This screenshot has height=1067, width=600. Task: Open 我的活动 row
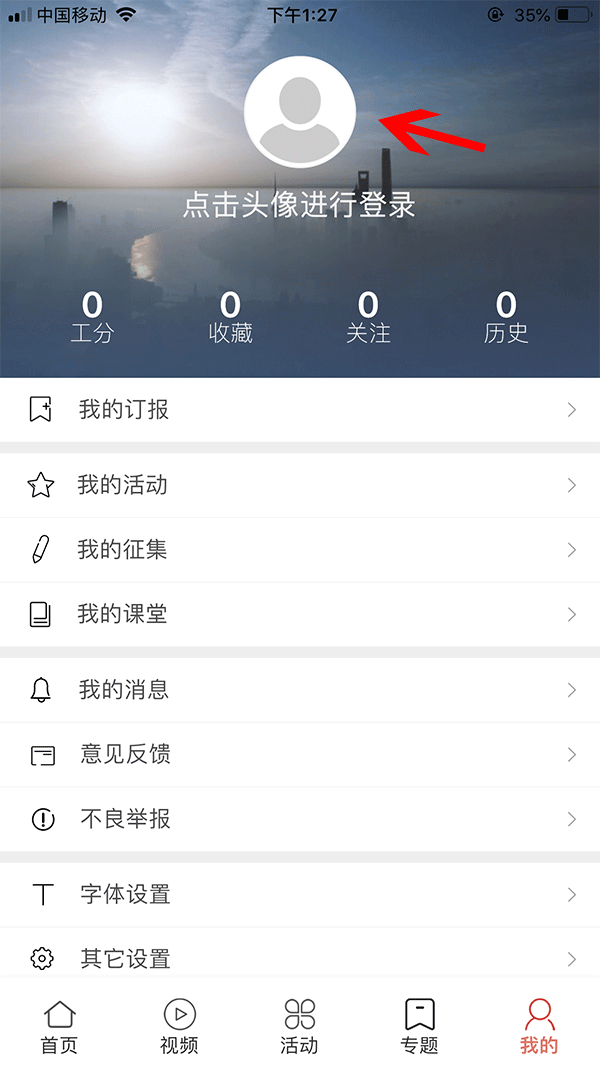(x=300, y=485)
